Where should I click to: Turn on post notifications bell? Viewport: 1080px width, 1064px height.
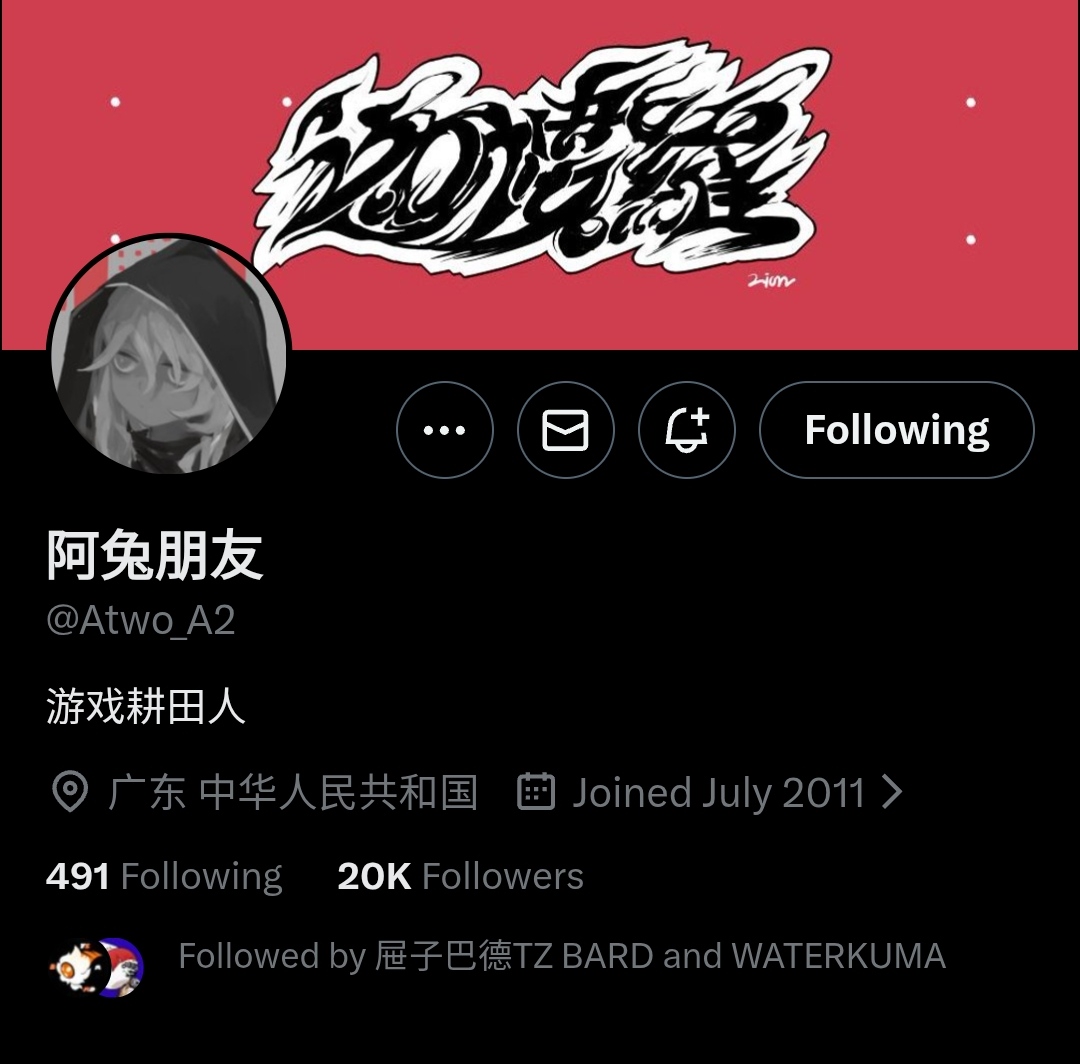[x=687, y=430]
